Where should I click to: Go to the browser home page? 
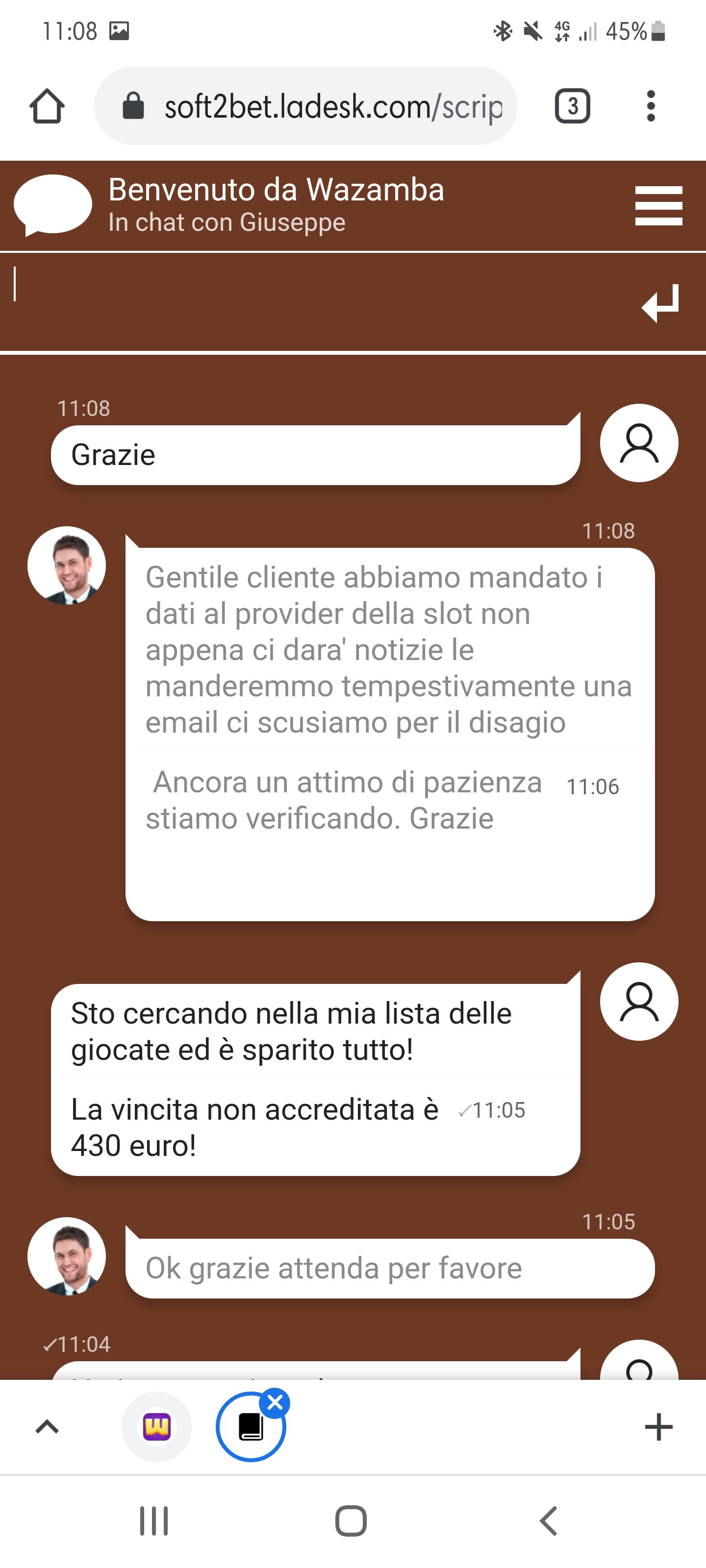pos(47,106)
